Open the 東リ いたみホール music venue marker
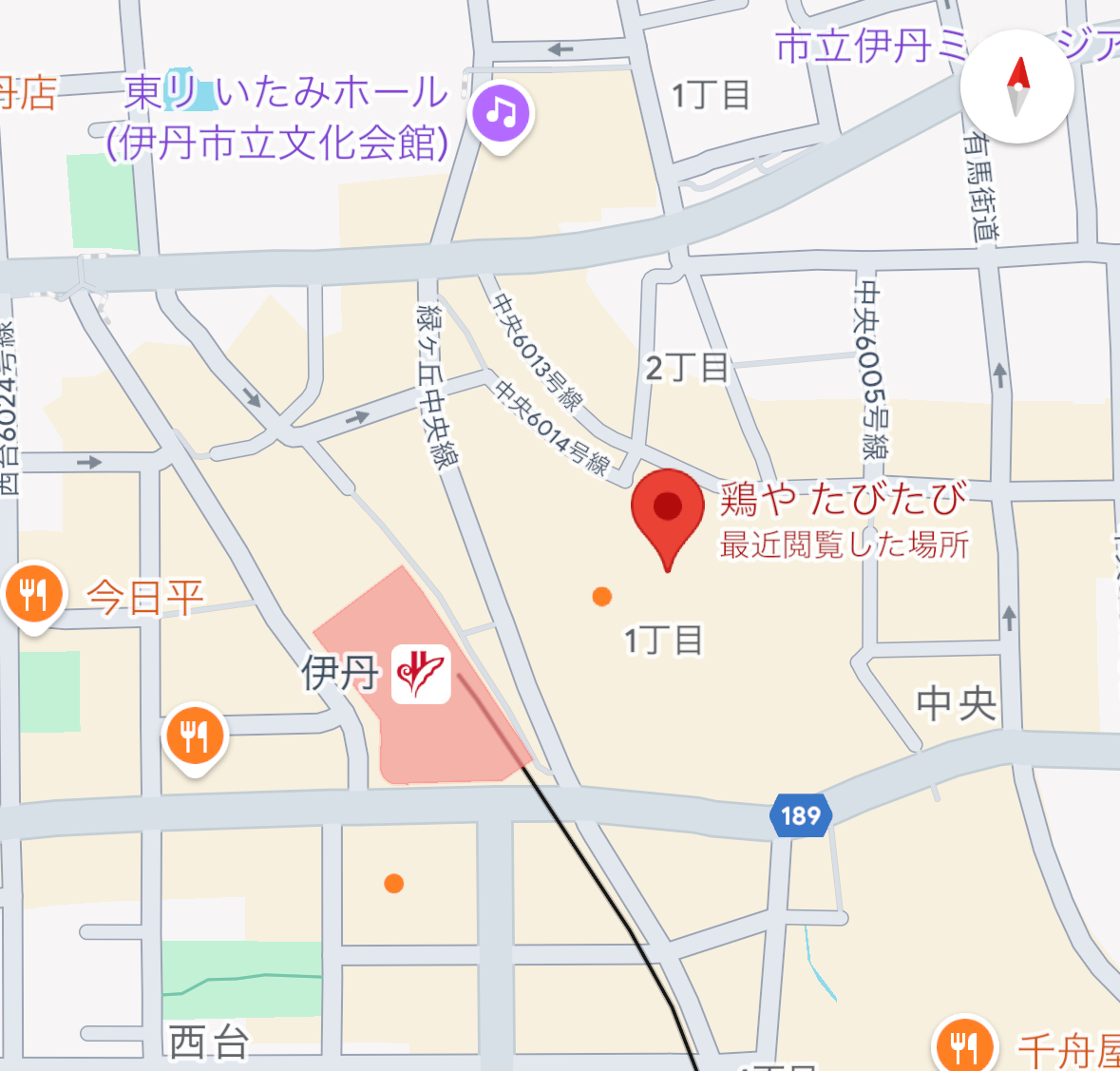The image size is (1120, 1071). point(502,114)
